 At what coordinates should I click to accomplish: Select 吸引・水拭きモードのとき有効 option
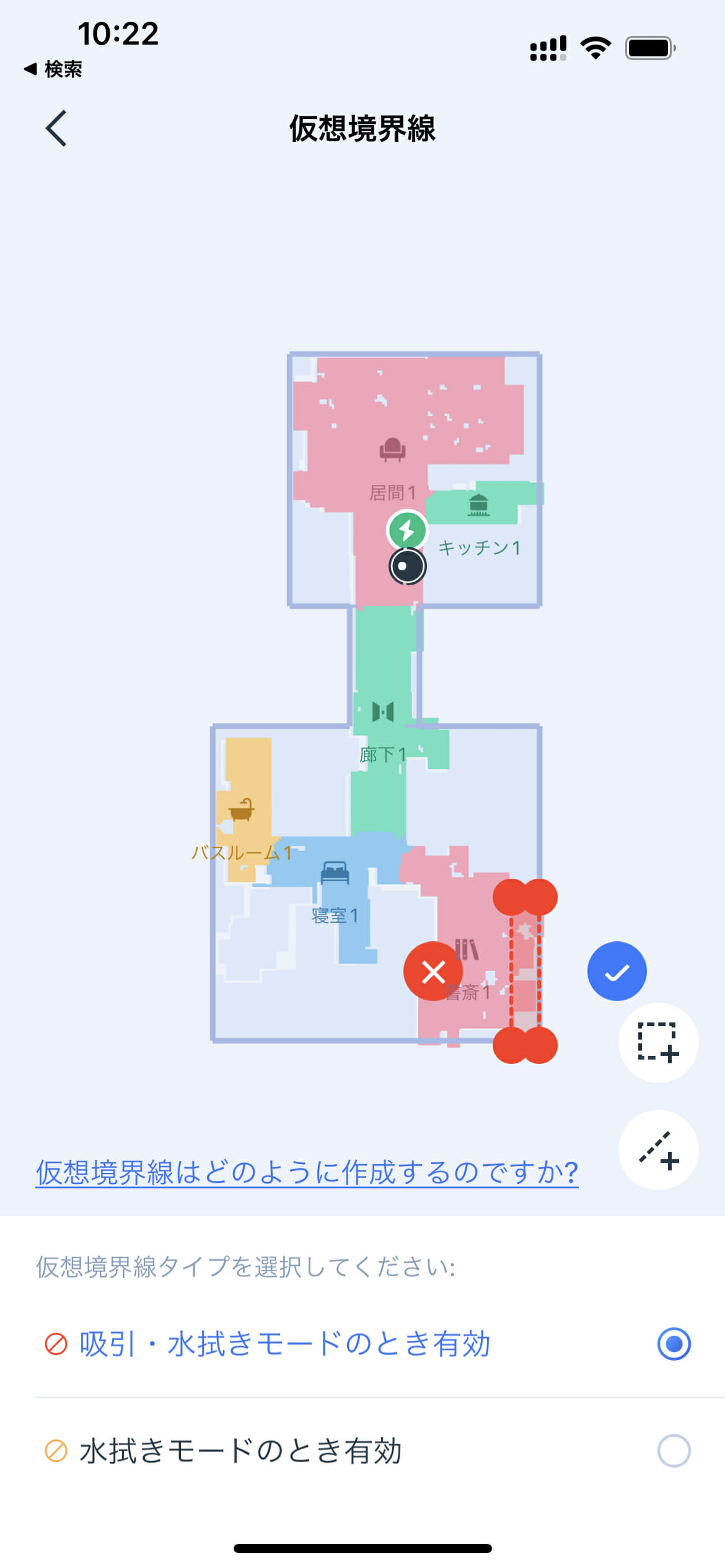[x=674, y=1344]
